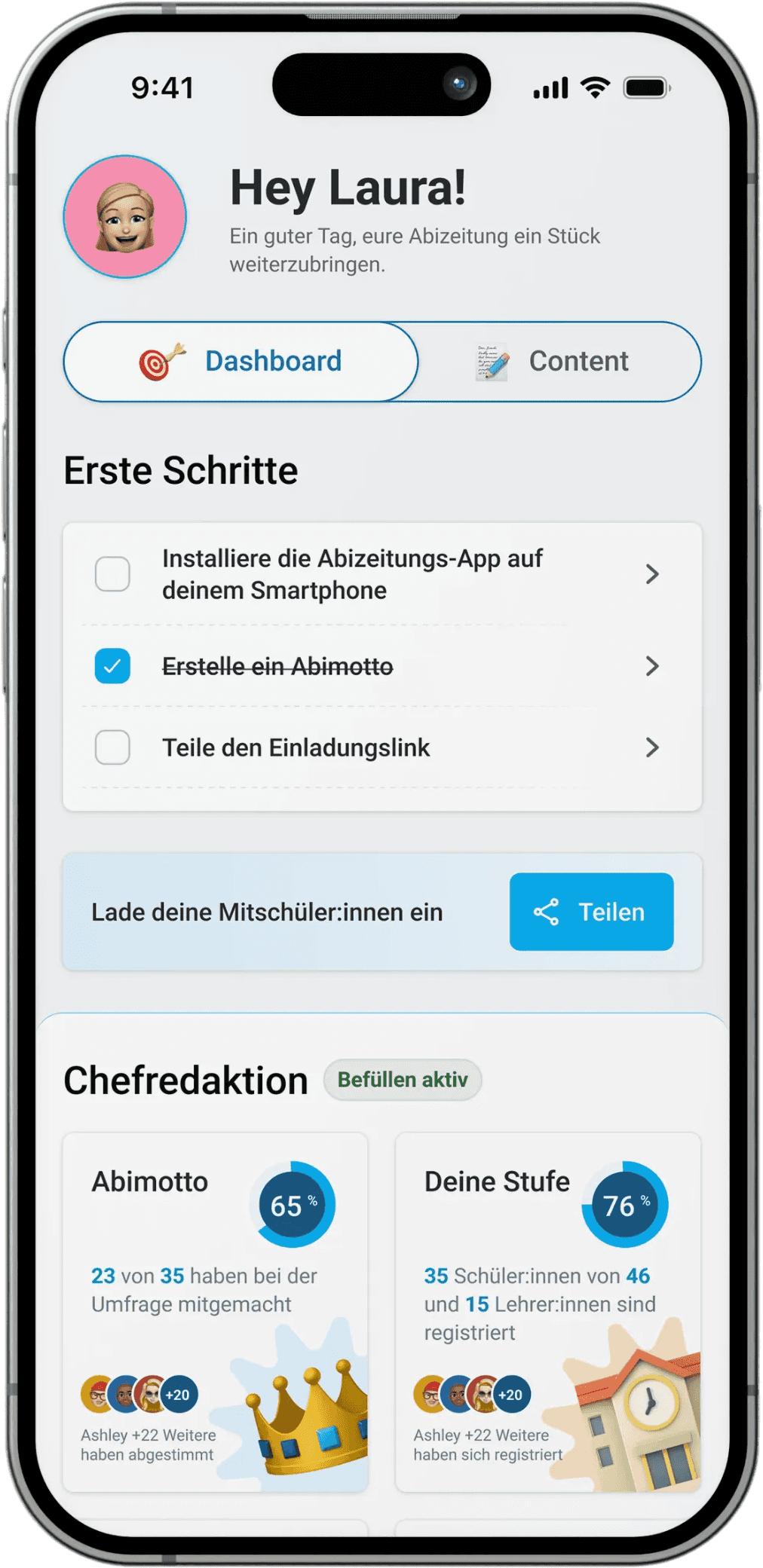This screenshot has height=1568, width=763.
Task: Check the Abizeitungs-App installation checkbox
Action: coord(112,574)
